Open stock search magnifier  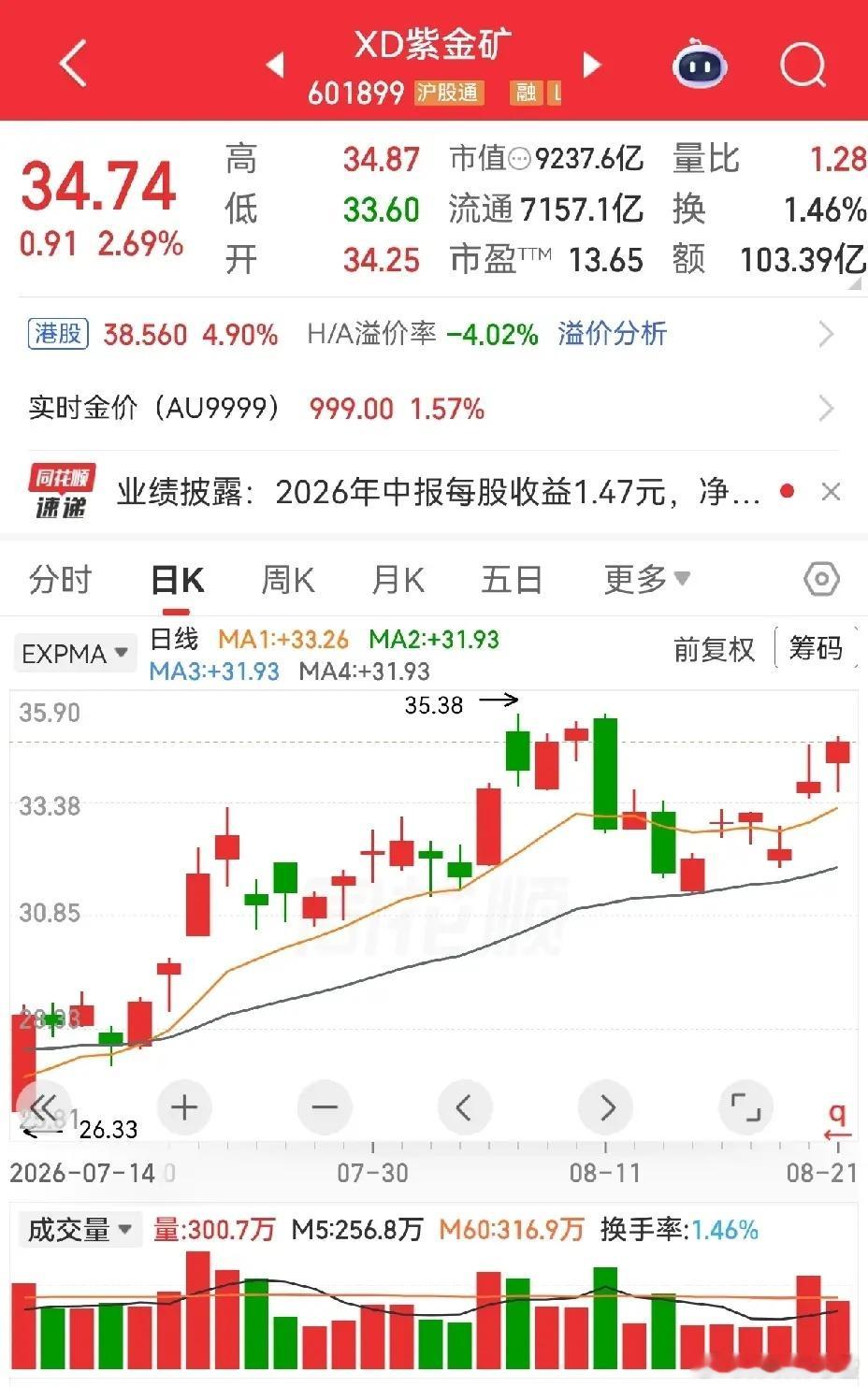point(803,65)
